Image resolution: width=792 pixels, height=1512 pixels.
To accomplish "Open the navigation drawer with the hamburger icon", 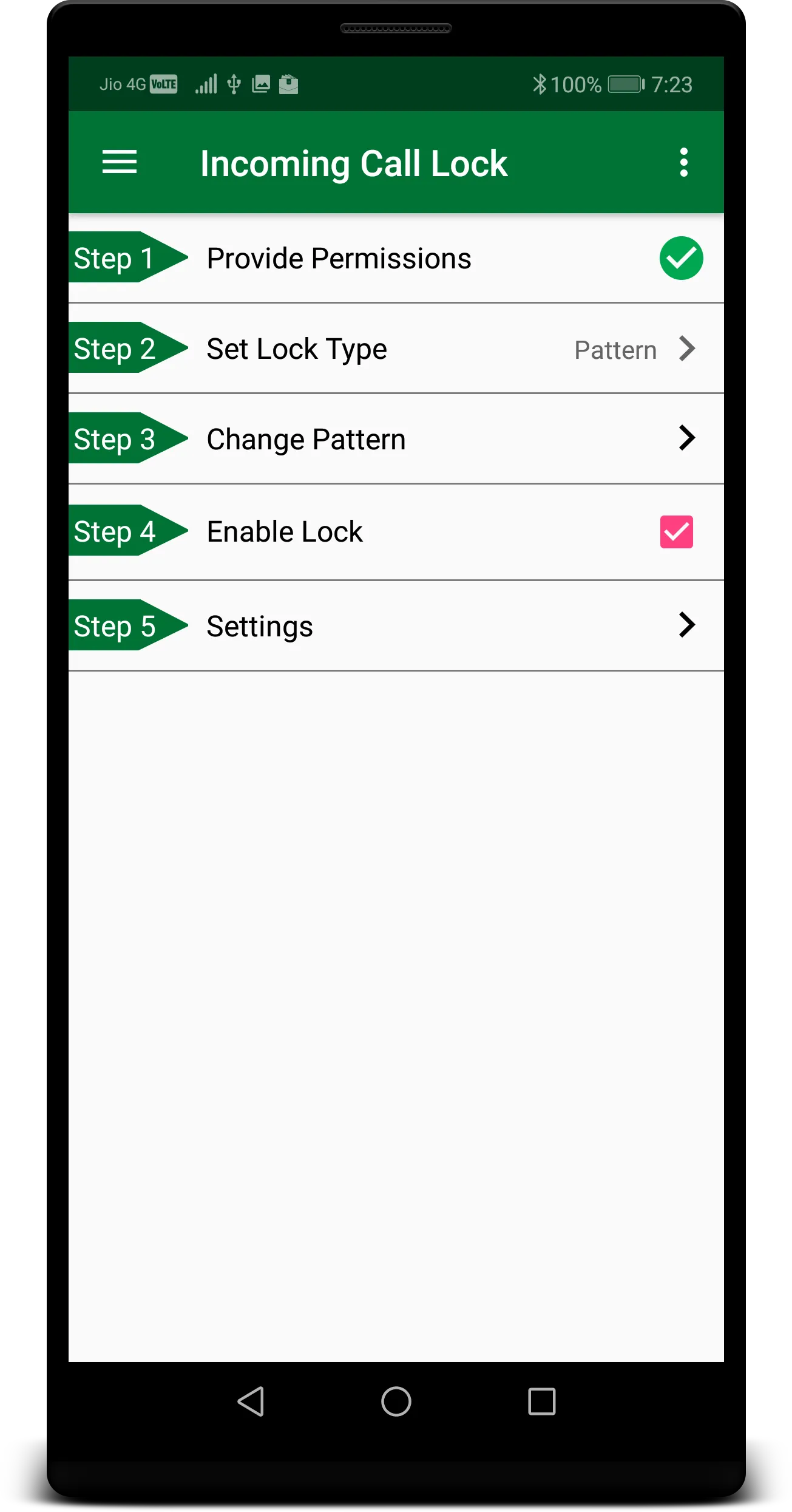I will click(119, 162).
